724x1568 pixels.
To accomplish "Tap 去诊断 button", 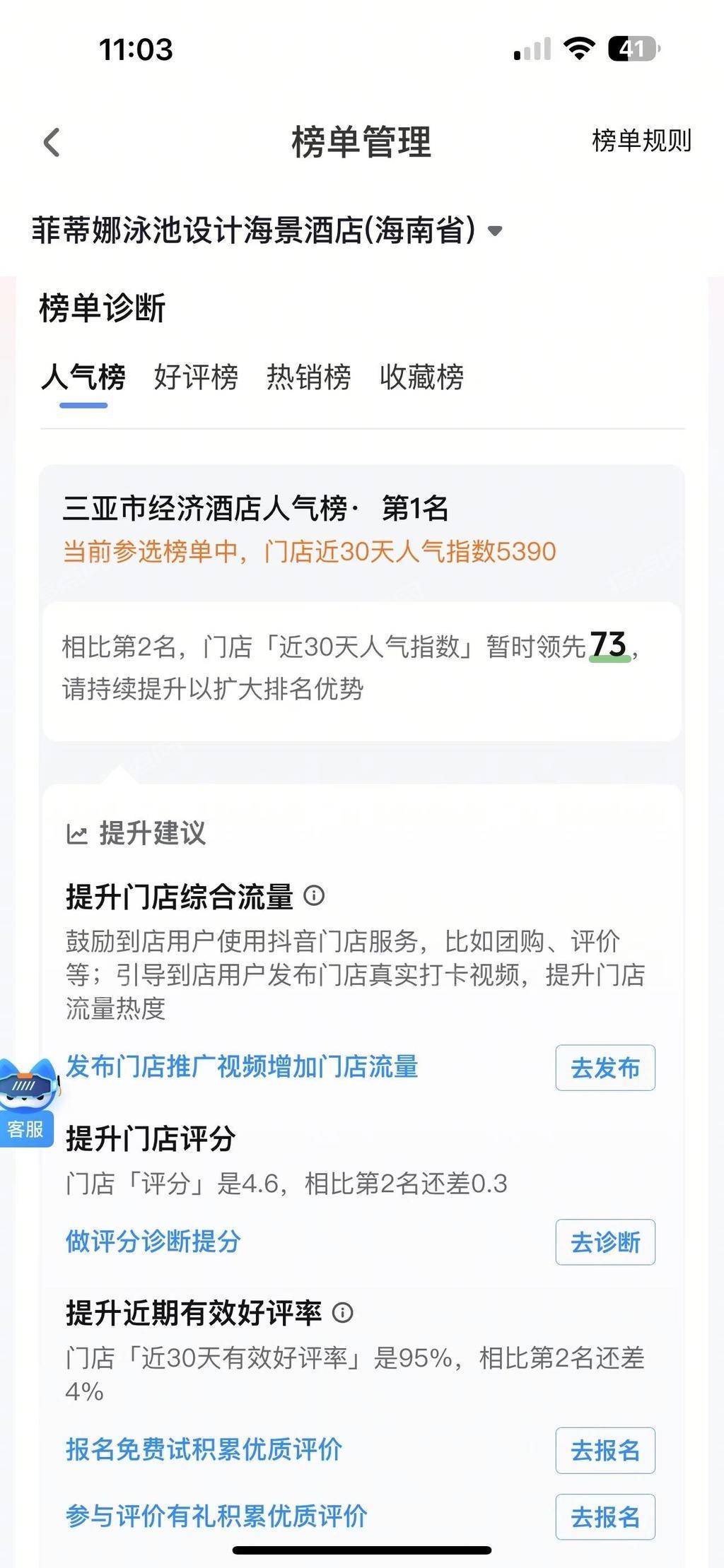I will [605, 1242].
